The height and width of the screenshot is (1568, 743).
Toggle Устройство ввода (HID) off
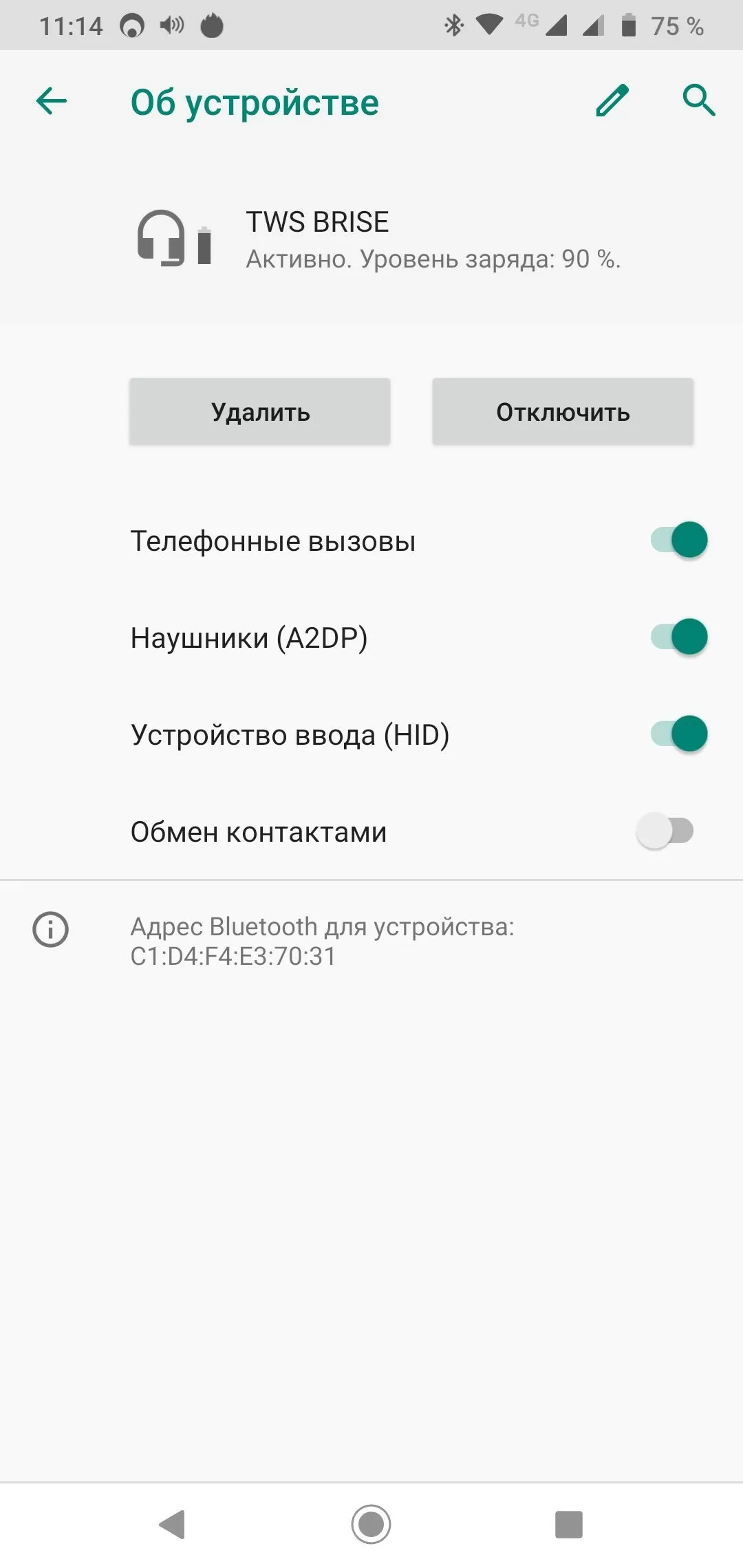tap(679, 734)
